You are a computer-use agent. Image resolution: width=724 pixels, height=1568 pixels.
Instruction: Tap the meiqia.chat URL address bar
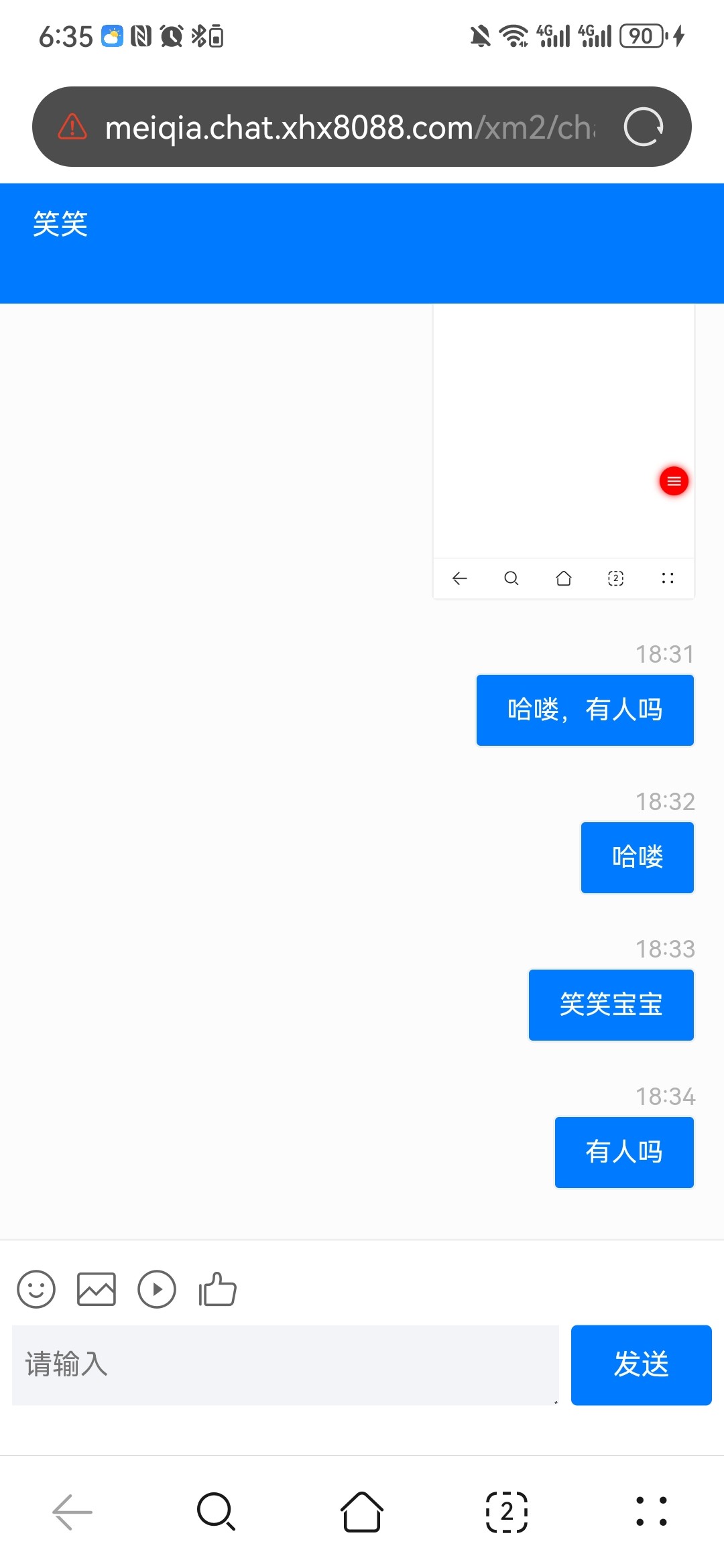[349, 127]
